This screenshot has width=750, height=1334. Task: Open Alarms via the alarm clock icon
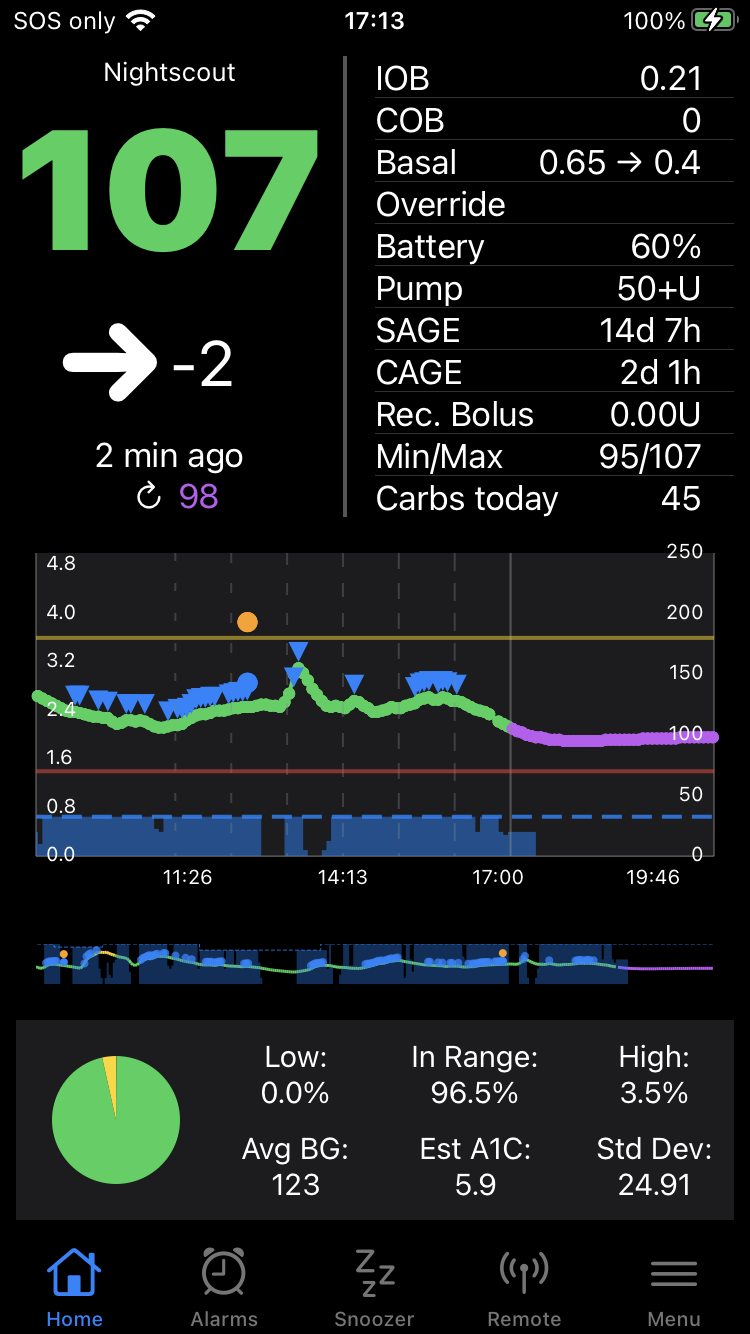coord(224,1272)
